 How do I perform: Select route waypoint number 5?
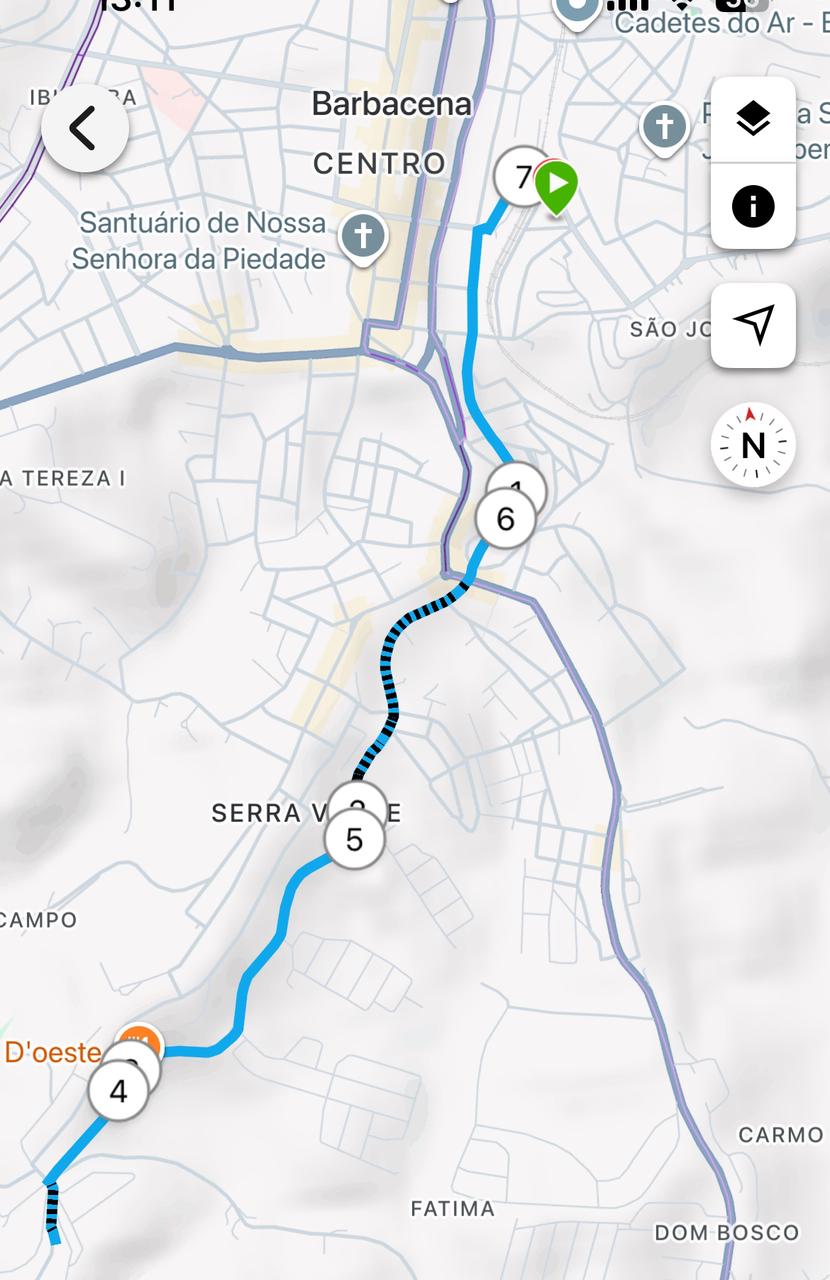[354, 840]
